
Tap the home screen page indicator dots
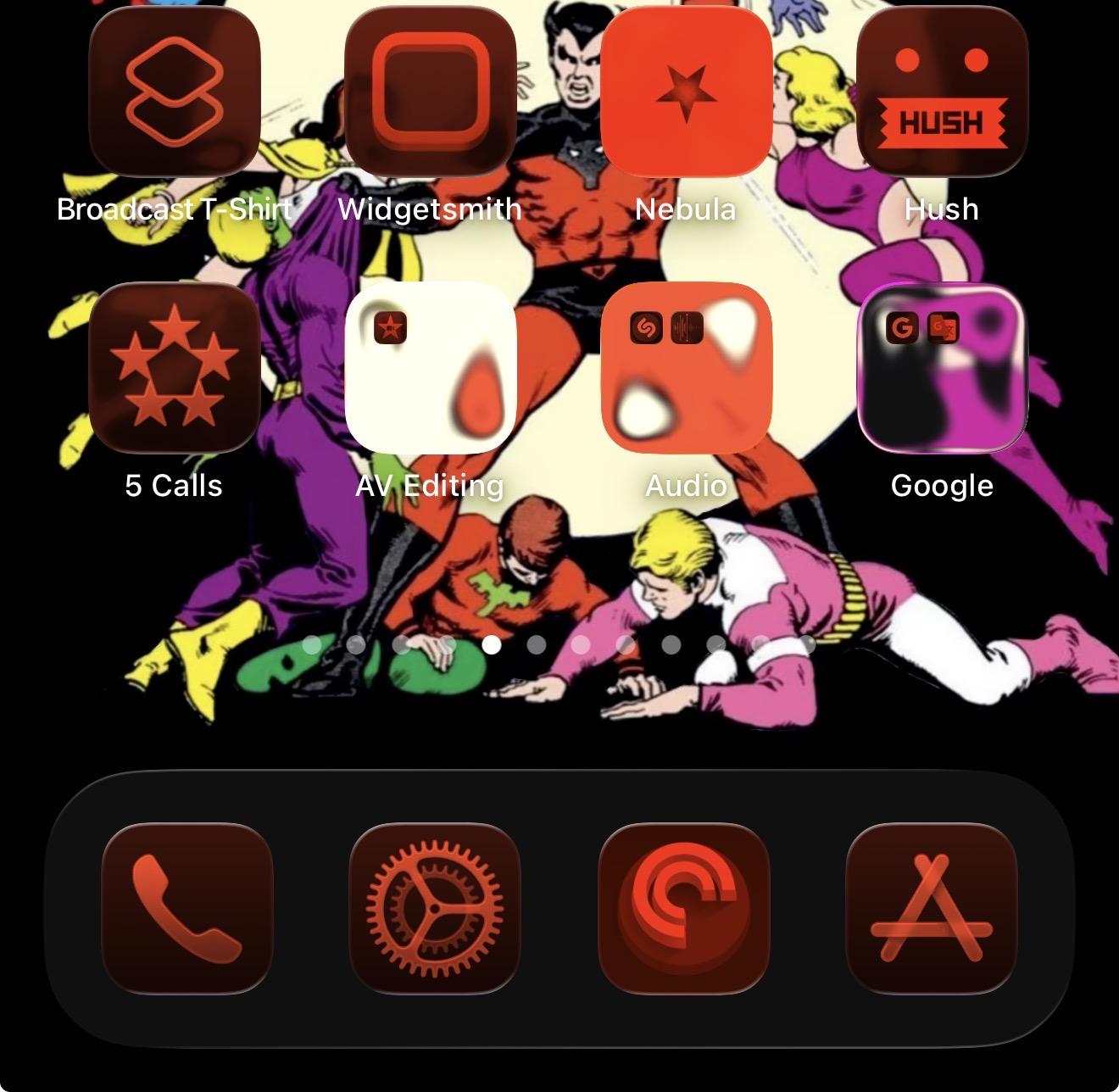coord(558,645)
